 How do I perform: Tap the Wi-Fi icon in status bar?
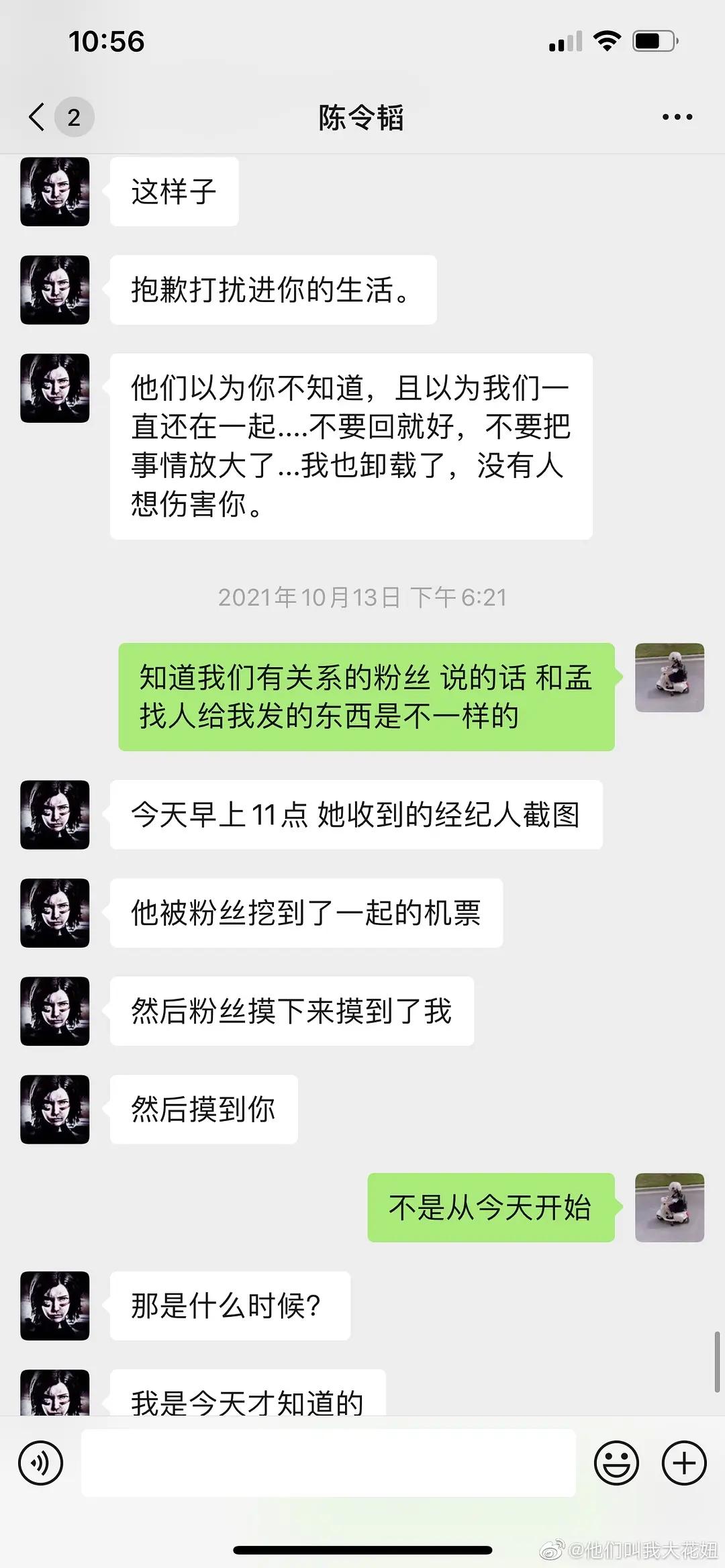tap(606, 40)
